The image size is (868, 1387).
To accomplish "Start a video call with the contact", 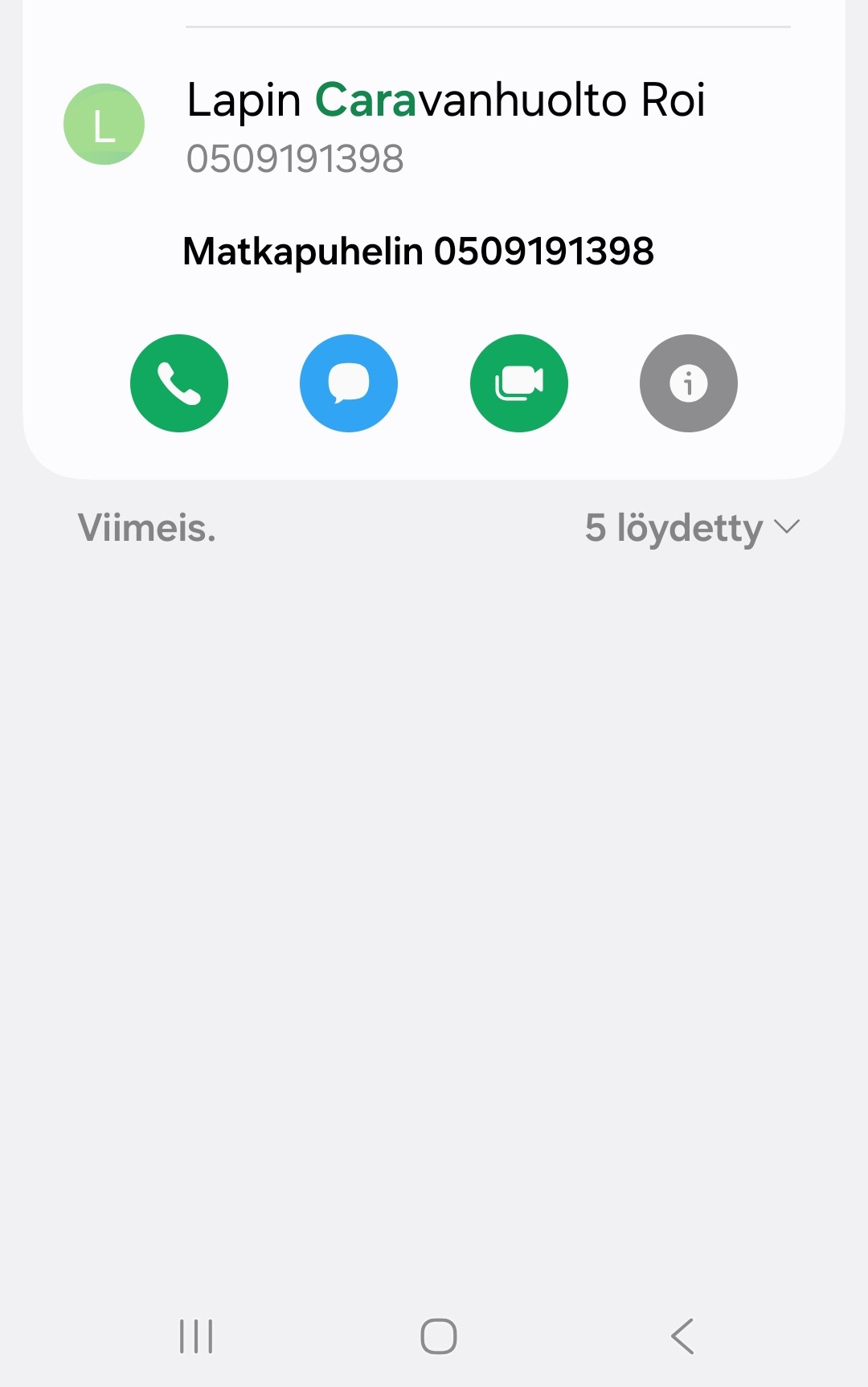I will [x=519, y=383].
